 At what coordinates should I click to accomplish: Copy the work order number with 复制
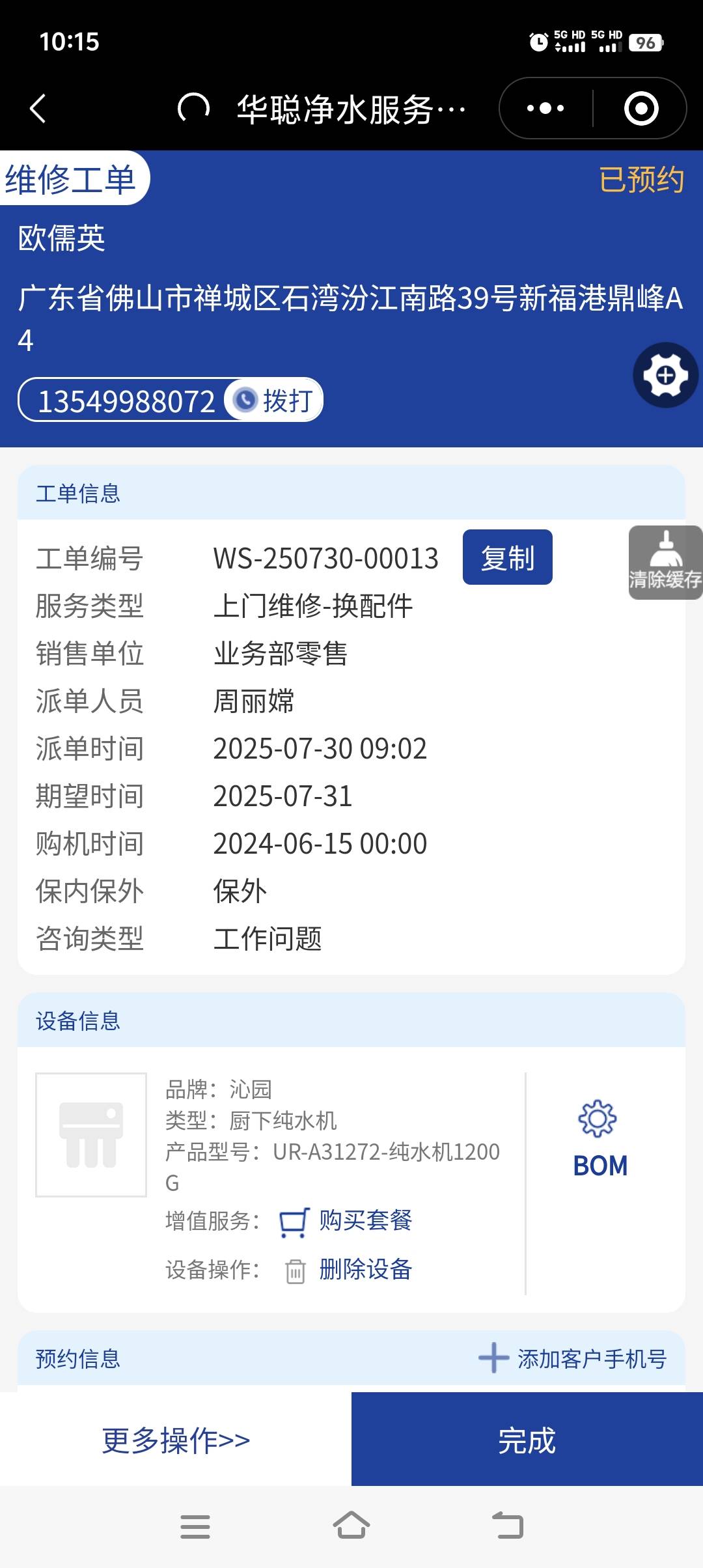click(x=507, y=557)
